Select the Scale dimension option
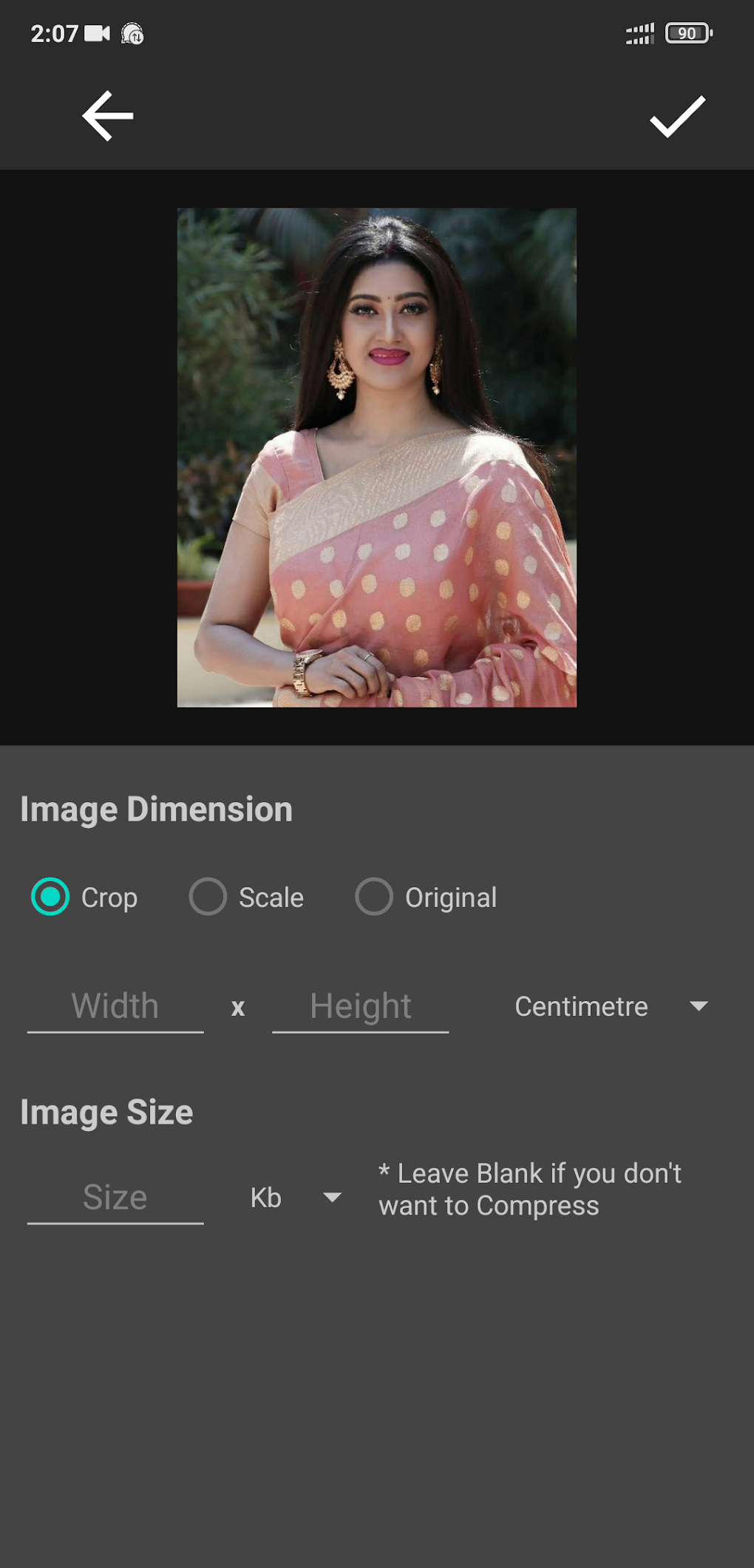The height and width of the screenshot is (1568, 754). (x=208, y=897)
